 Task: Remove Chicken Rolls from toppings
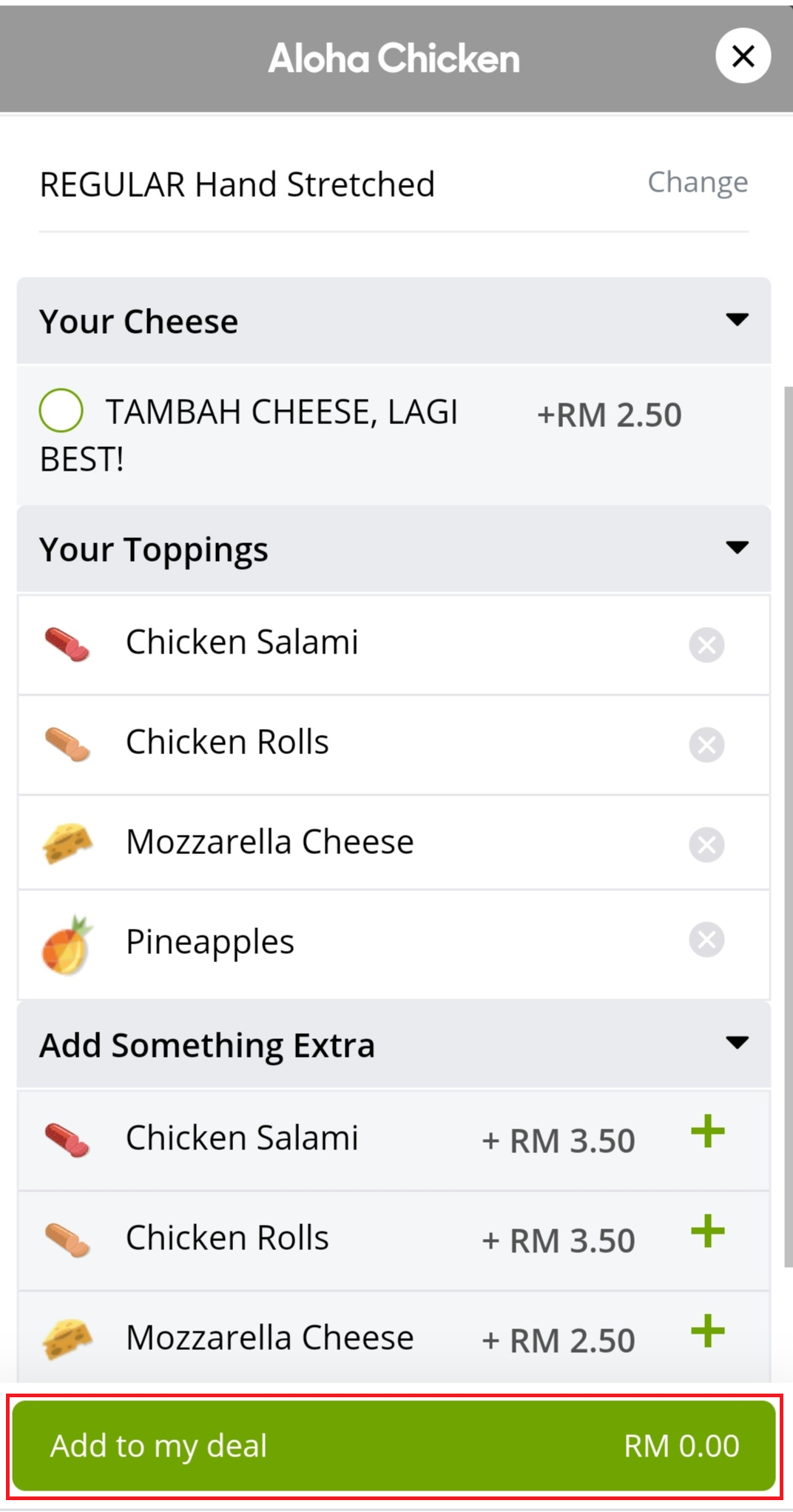(x=706, y=745)
